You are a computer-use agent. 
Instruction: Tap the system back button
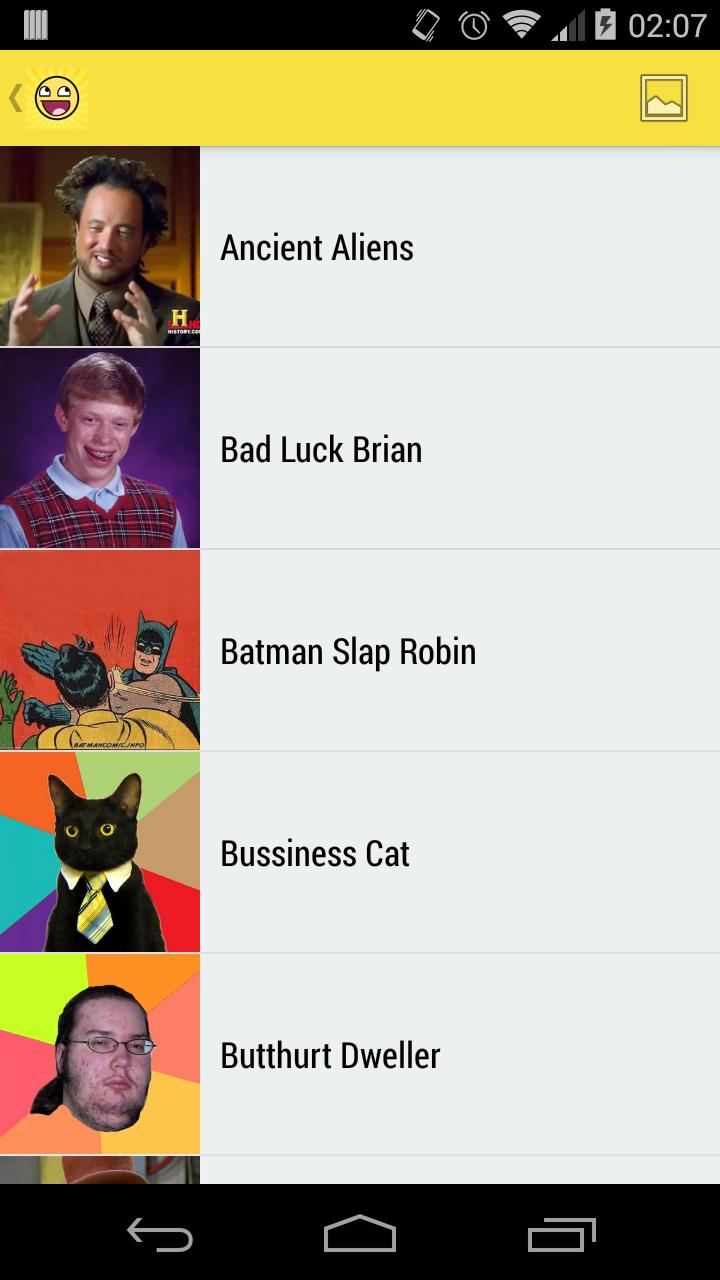tap(160, 1235)
